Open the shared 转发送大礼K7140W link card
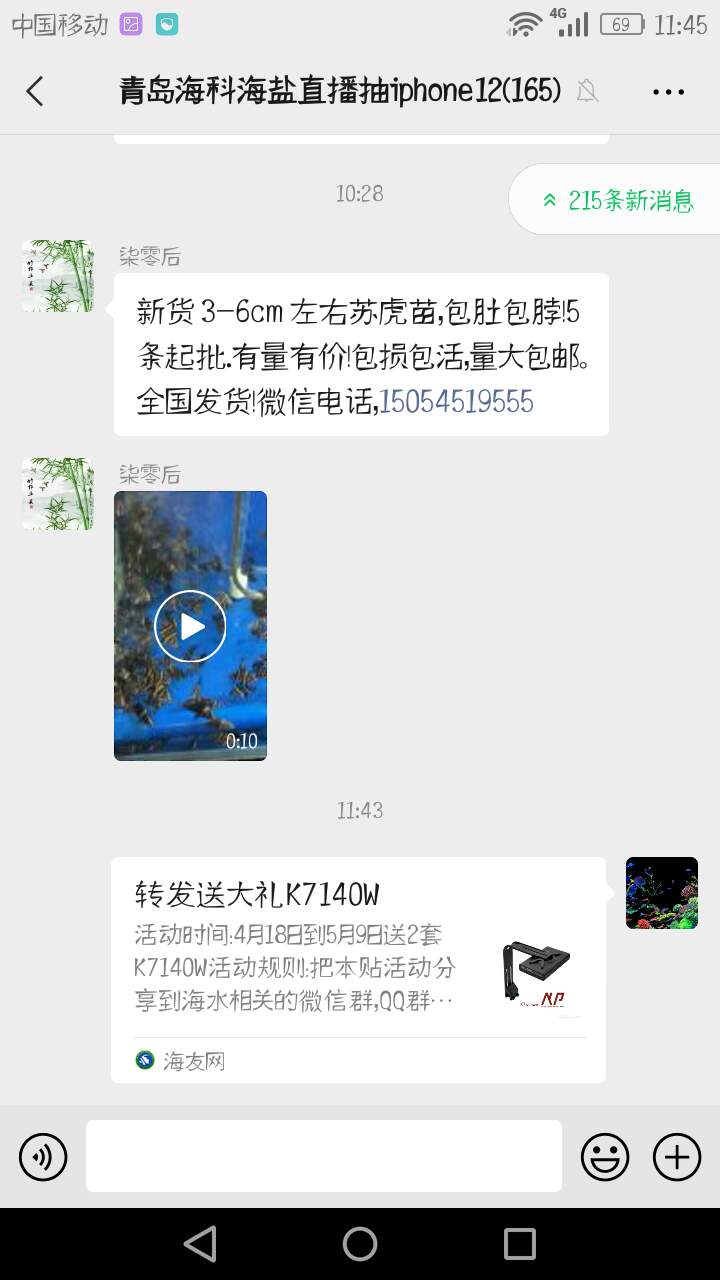720x1280 pixels. point(358,968)
